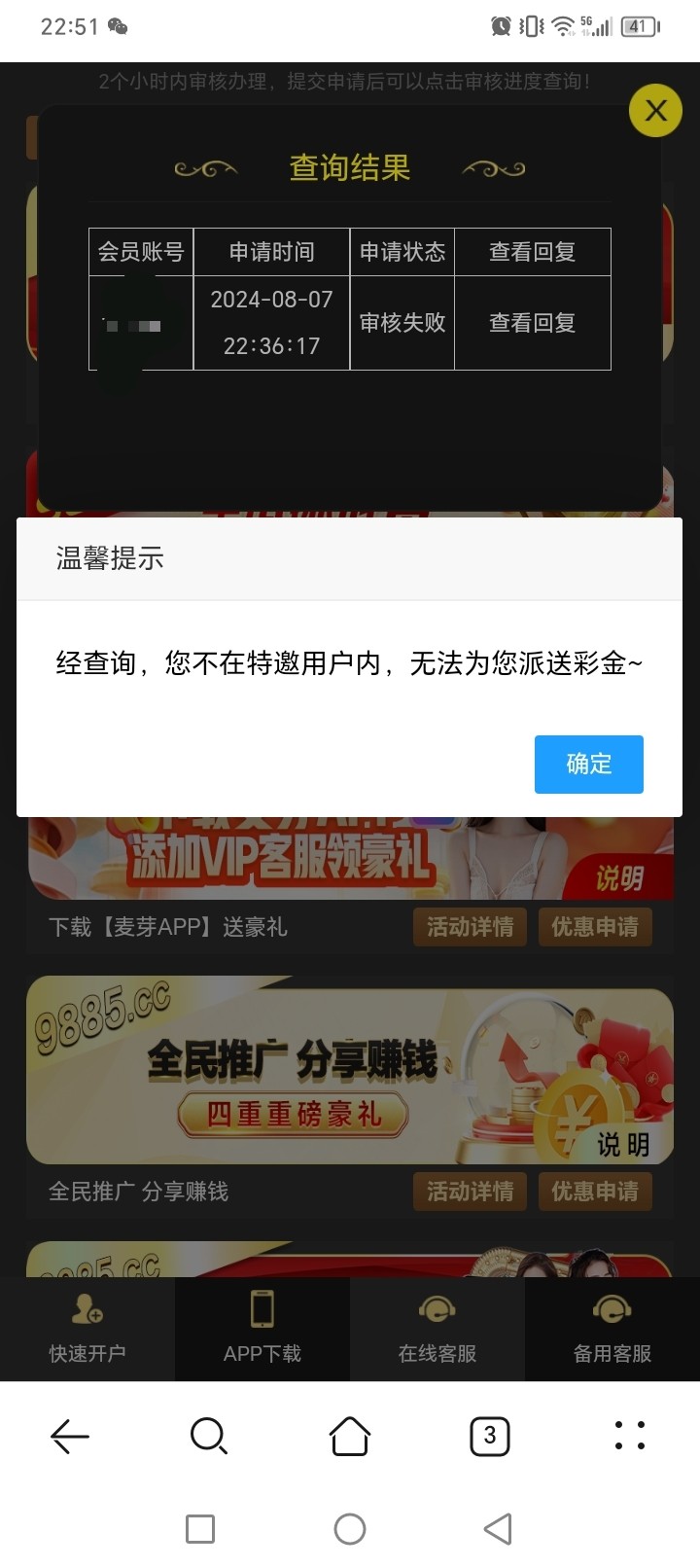This screenshot has height=1568, width=700.
Task: Open the browser search
Action: click(209, 1436)
